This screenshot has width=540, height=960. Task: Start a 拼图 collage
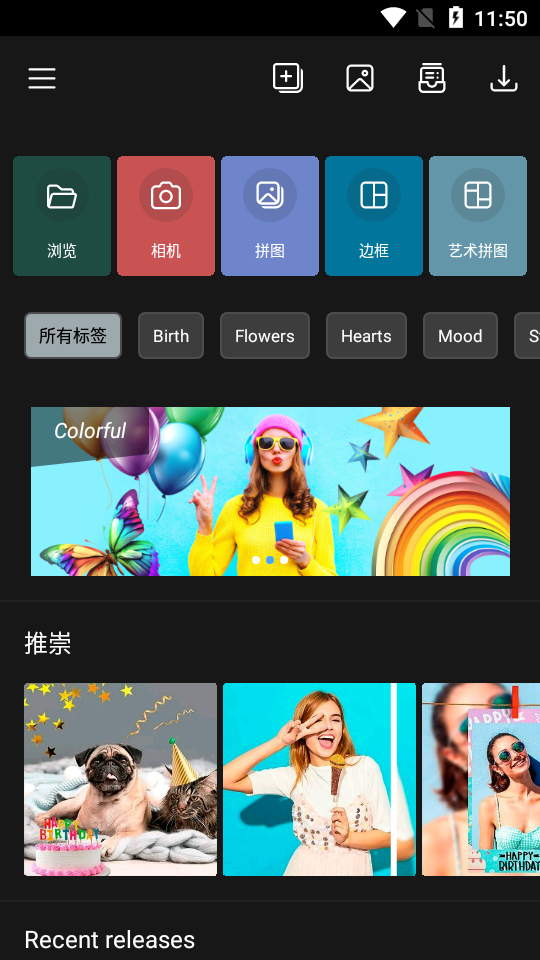[x=270, y=216]
